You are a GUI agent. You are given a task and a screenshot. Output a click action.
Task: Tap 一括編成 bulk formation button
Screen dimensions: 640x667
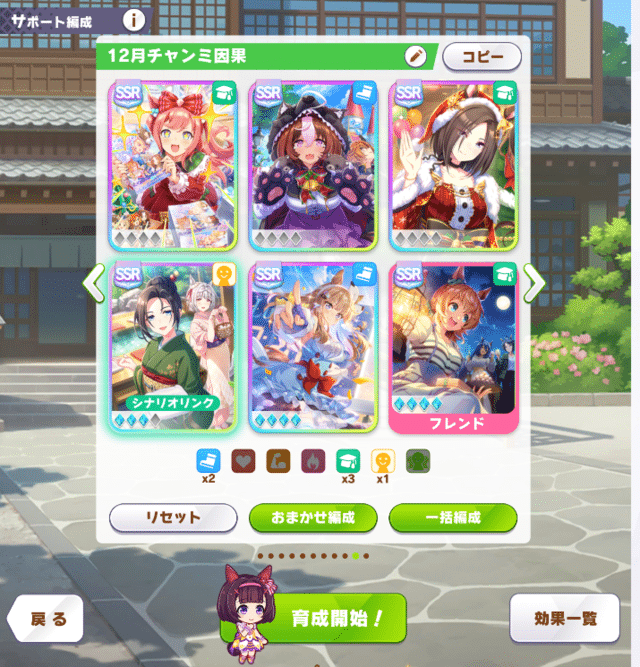pos(452,518)
